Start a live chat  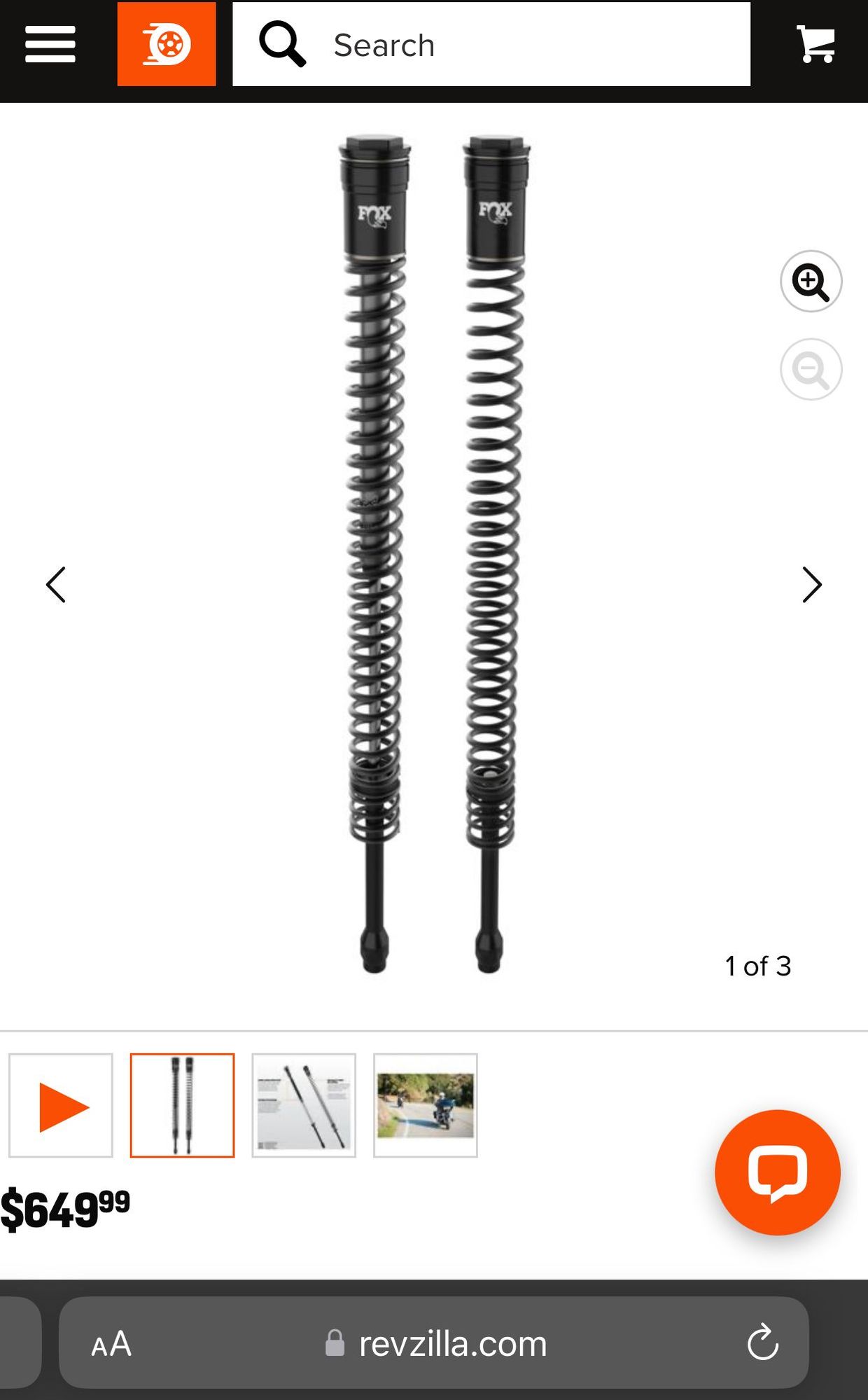pyautogui.click(x=777, y=1172)
